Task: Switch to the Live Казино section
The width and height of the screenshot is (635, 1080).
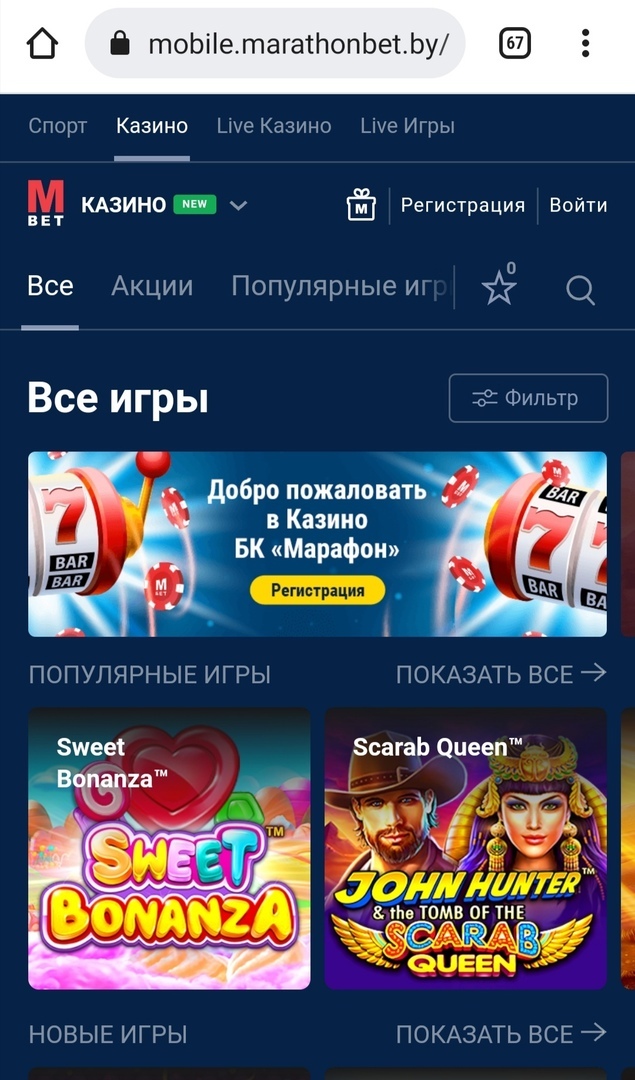Action: pos(273,126)
